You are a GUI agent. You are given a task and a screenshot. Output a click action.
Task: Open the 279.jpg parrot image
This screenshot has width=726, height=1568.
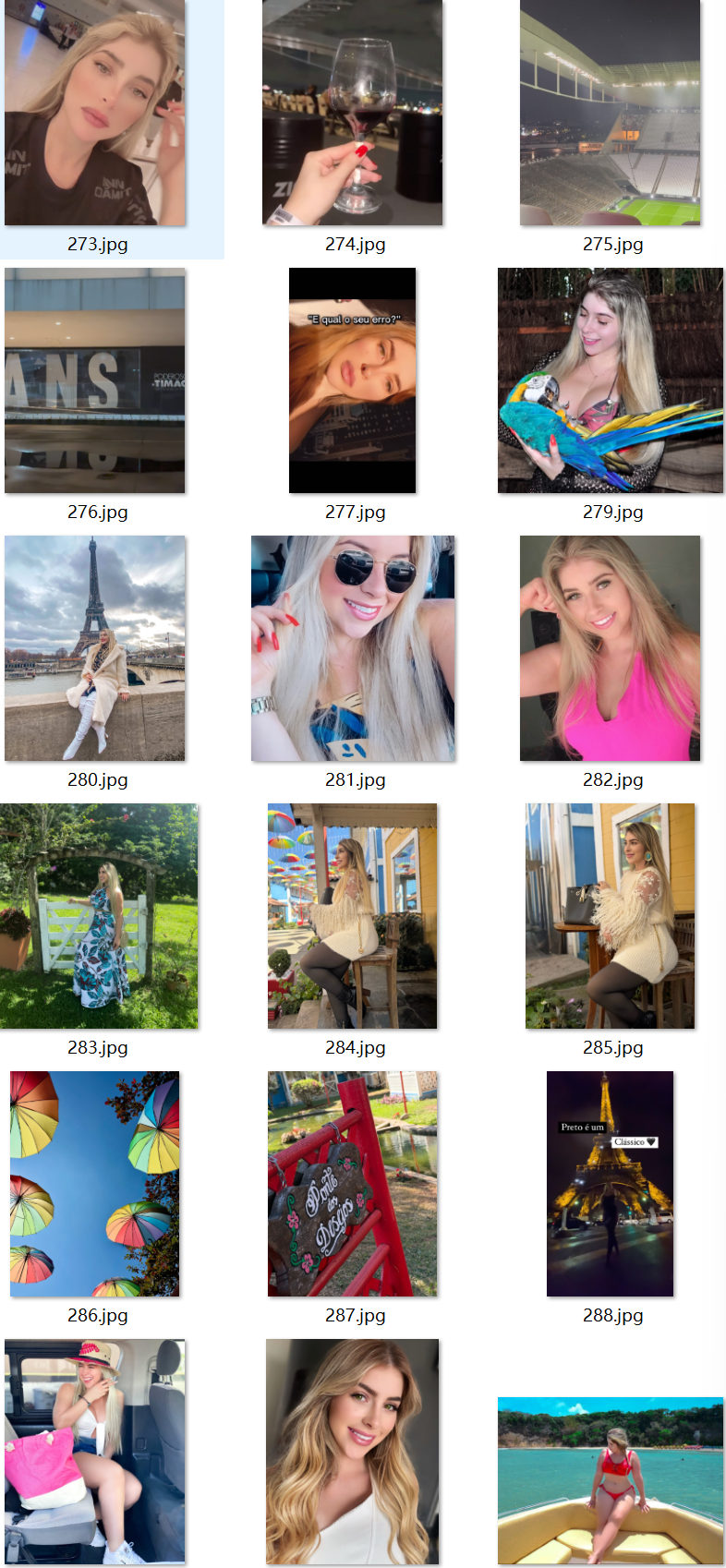pos(611,380)
